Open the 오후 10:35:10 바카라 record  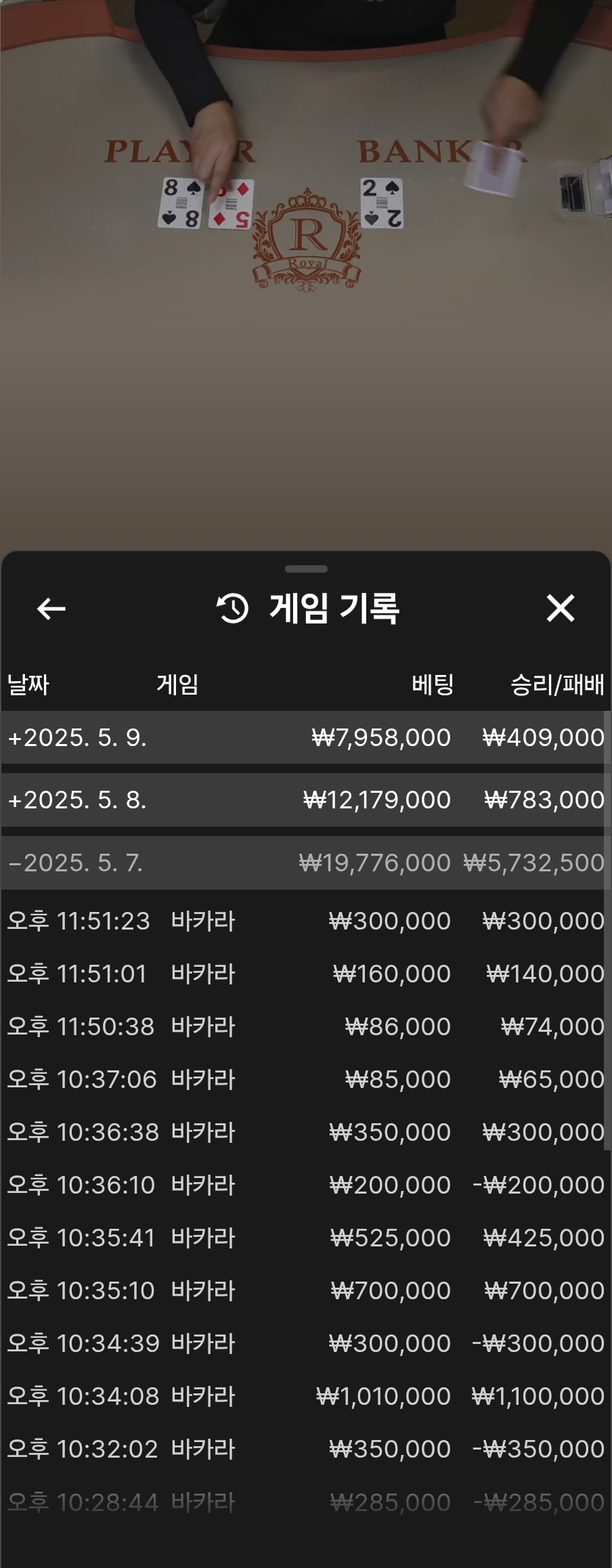[305, 1290]
